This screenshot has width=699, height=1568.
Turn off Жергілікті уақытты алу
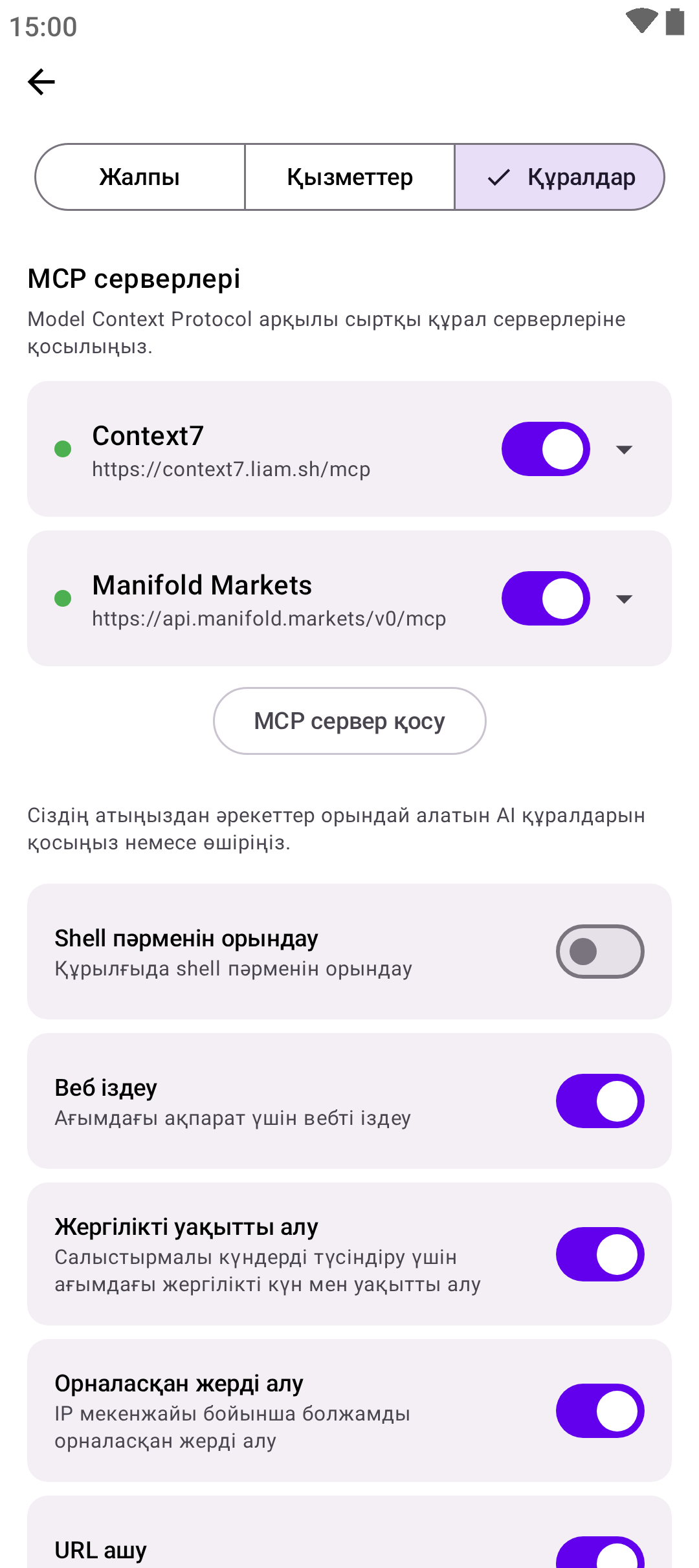pos(599,1254)
